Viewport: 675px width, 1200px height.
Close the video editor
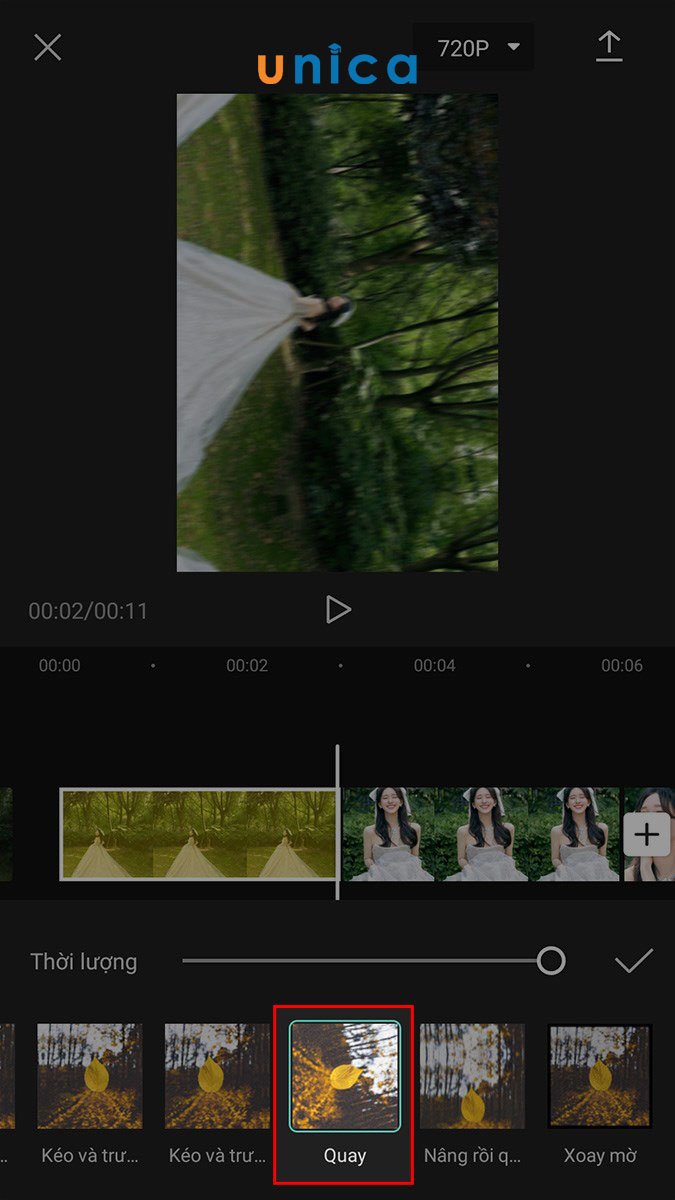click(47, 47)
